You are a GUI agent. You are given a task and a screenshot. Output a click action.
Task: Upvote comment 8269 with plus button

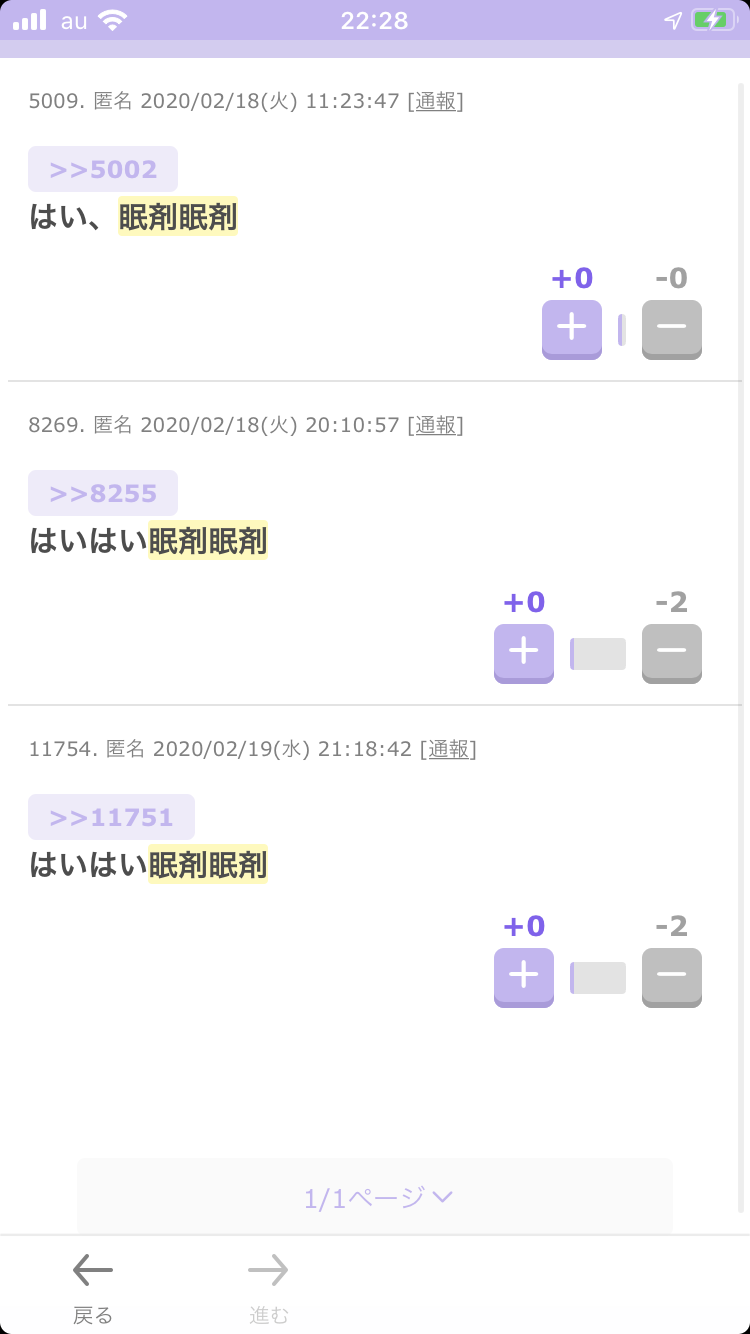[524, 653]
